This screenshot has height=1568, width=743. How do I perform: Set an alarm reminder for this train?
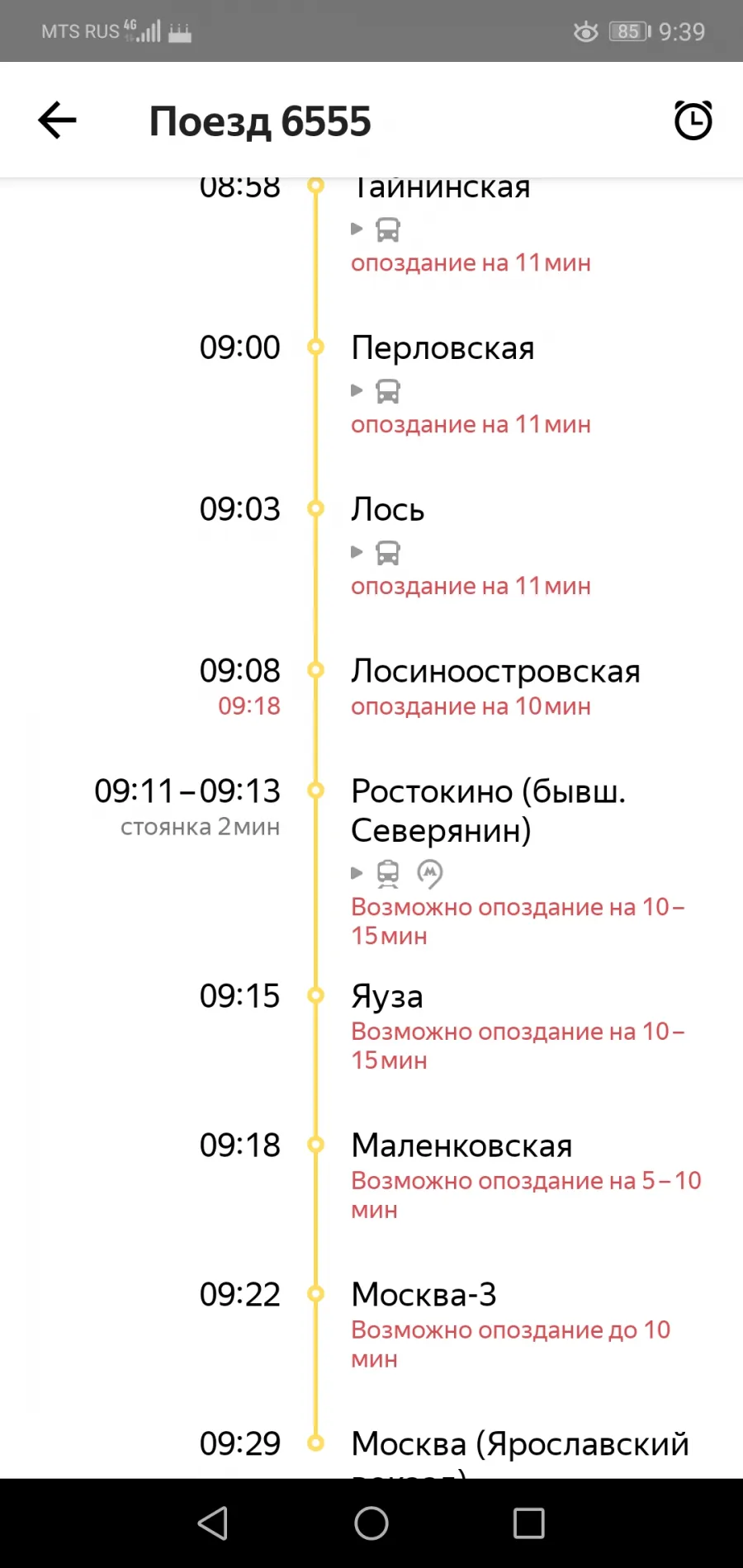click(693, 120)
